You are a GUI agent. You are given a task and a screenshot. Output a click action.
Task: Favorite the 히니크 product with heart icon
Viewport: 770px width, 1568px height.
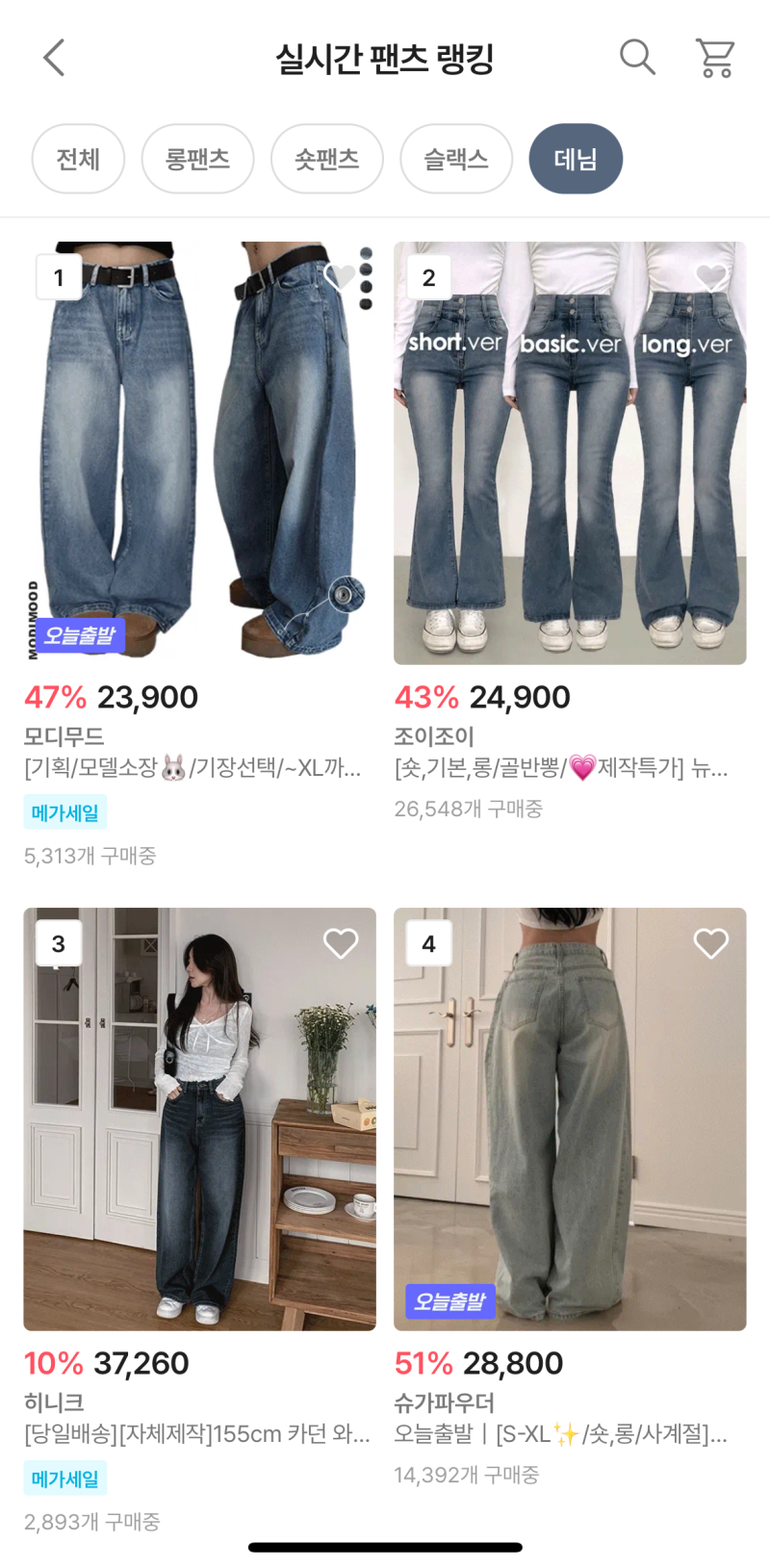click(340, 943)
